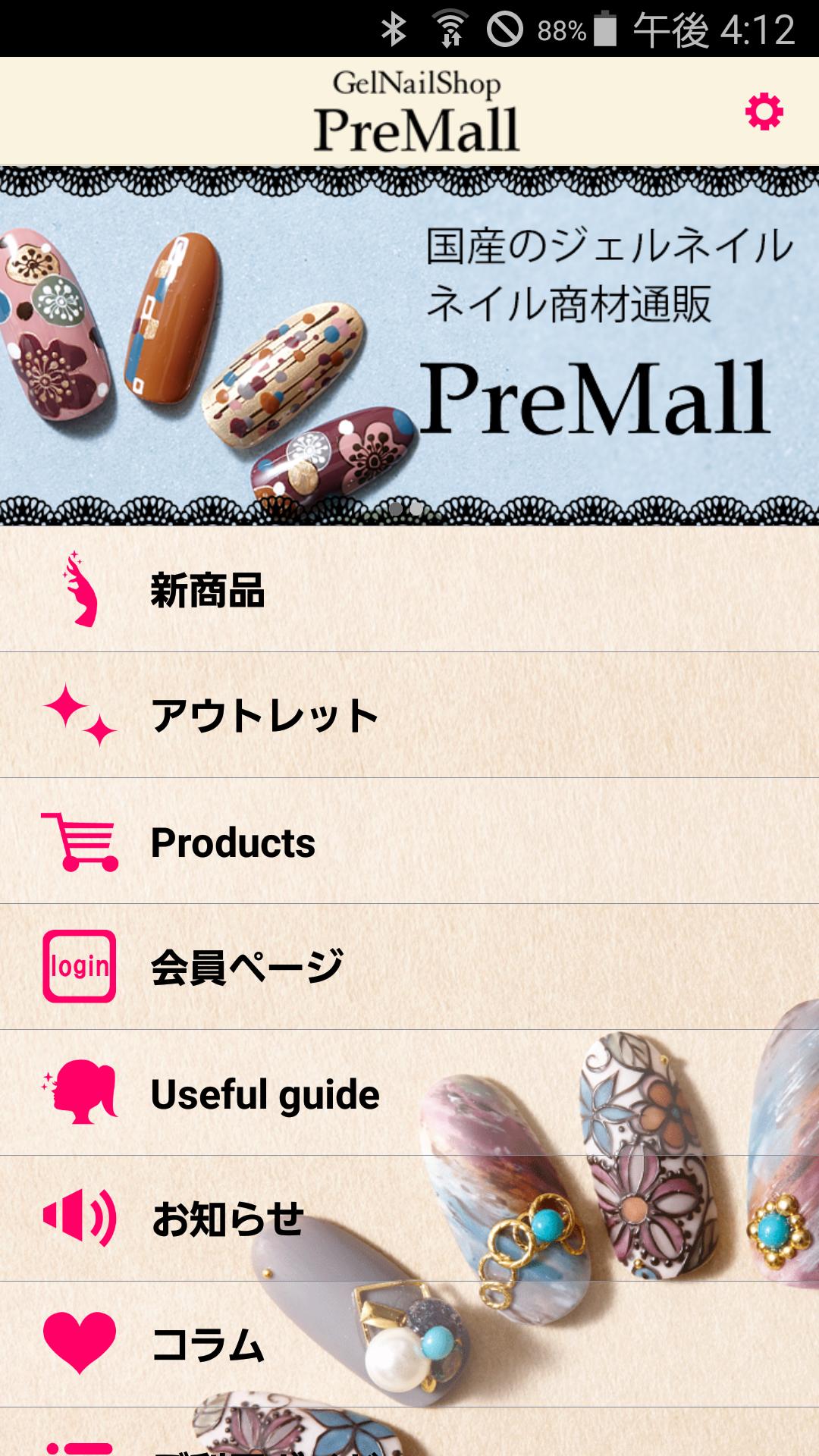Viewport: 819px width, 1456px height.
Task: Open the PreMall promotional banner
Action: coord(409,345)
